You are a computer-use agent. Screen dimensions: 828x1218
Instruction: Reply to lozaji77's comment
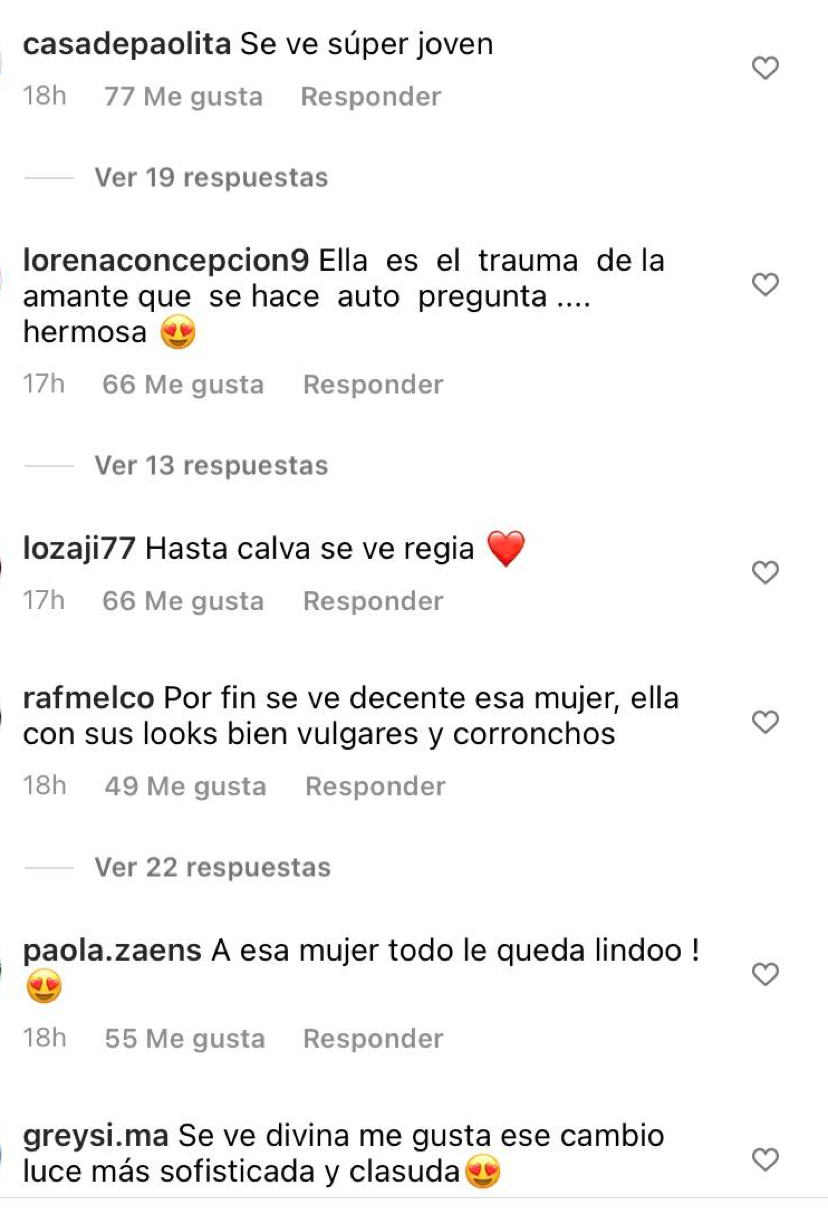(x=373, y=601)
